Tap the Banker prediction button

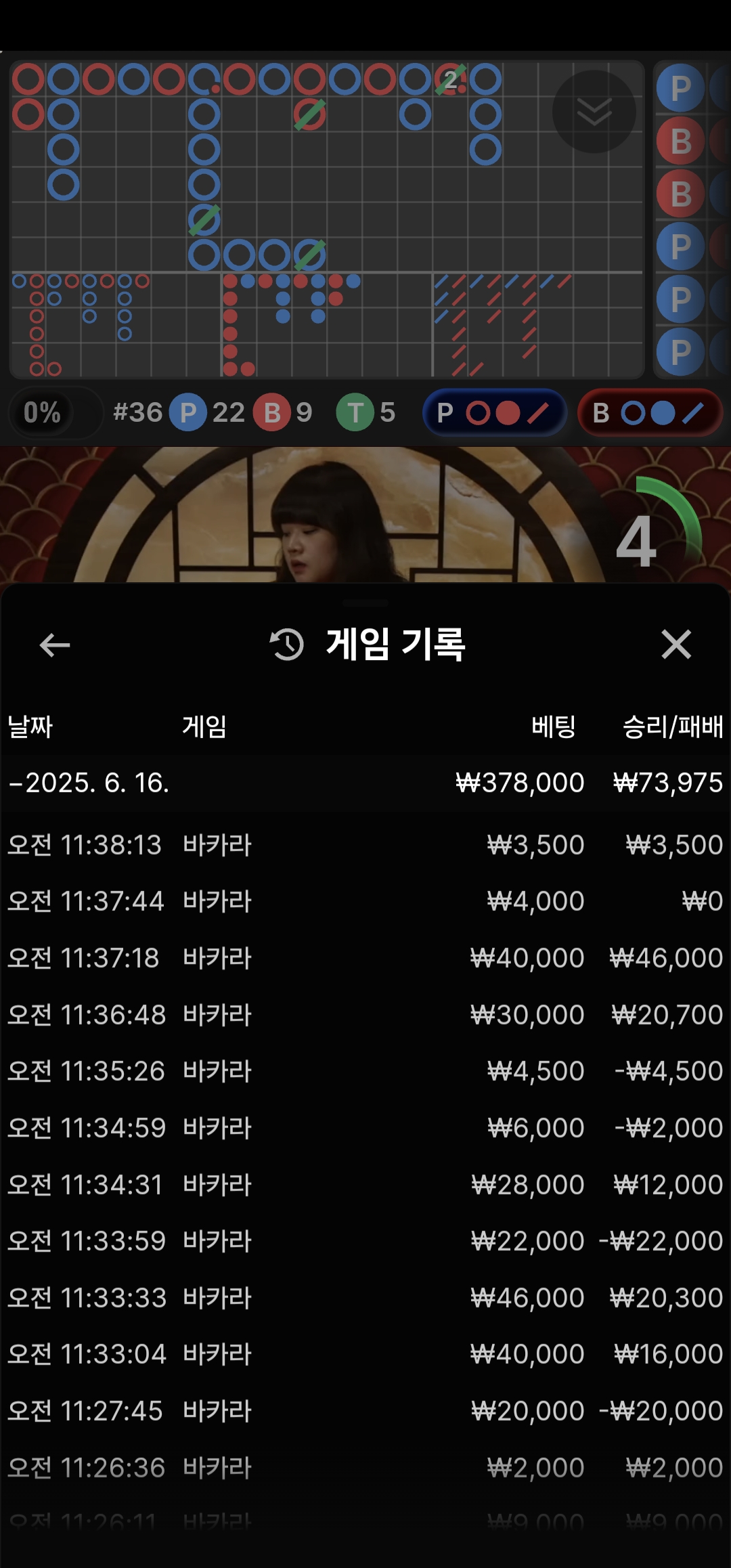pyautogui.click(x=650, y=412)
